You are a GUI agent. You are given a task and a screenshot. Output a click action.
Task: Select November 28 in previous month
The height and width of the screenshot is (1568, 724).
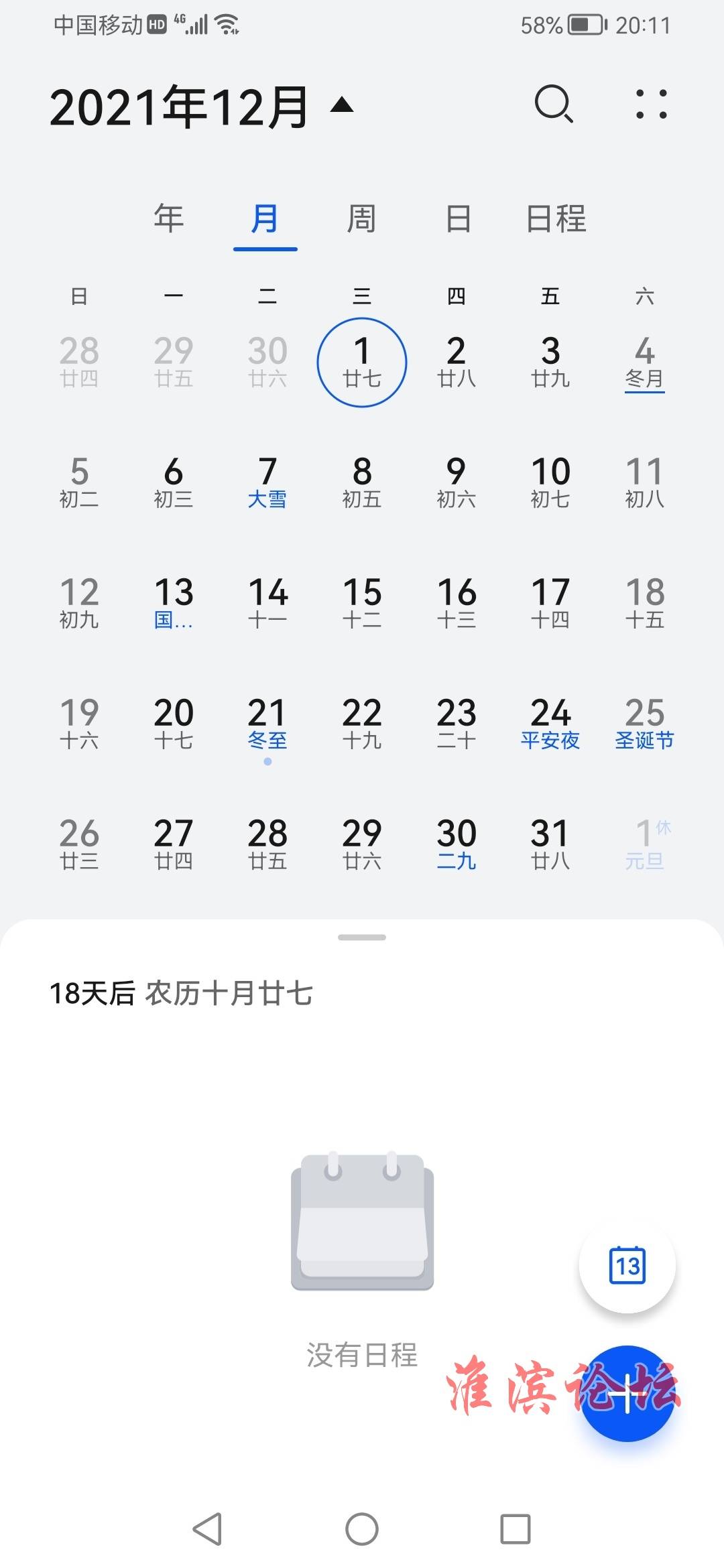79,361
